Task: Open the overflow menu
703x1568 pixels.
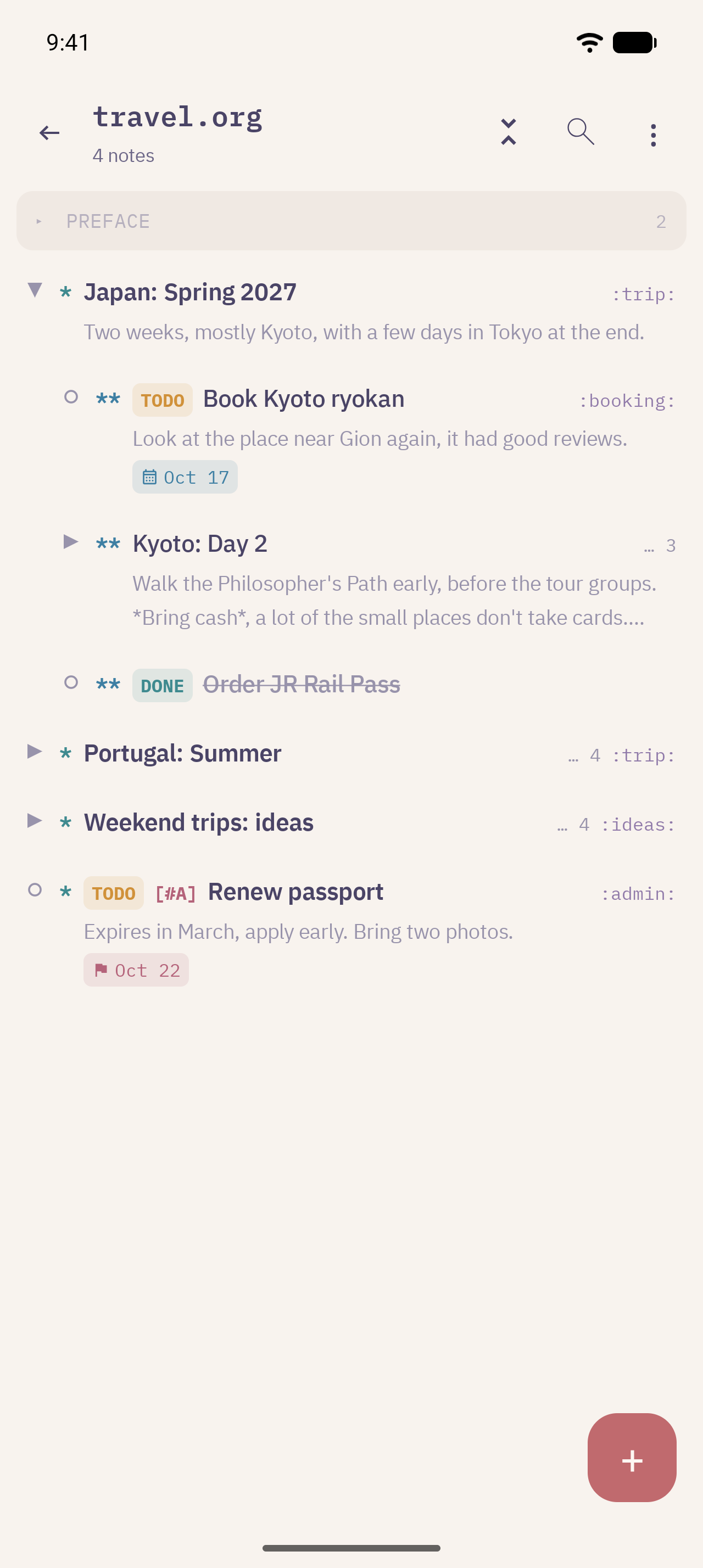Action: [x=653, y=135]
